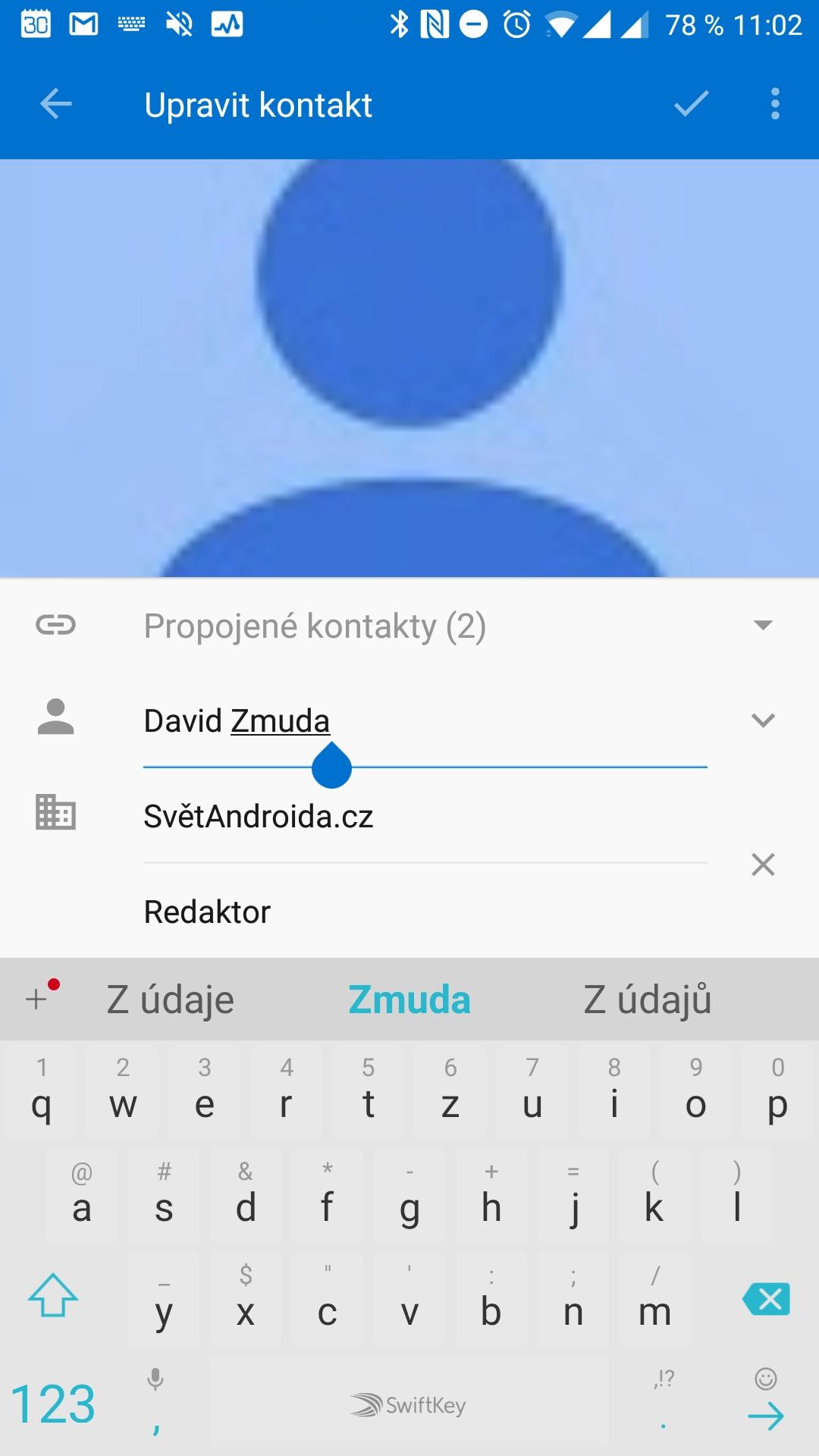The height and width of the screenshot is (1456, 819).
Task: Switch keyboard to 123 numbers
Action: (x=53, y=1404)
